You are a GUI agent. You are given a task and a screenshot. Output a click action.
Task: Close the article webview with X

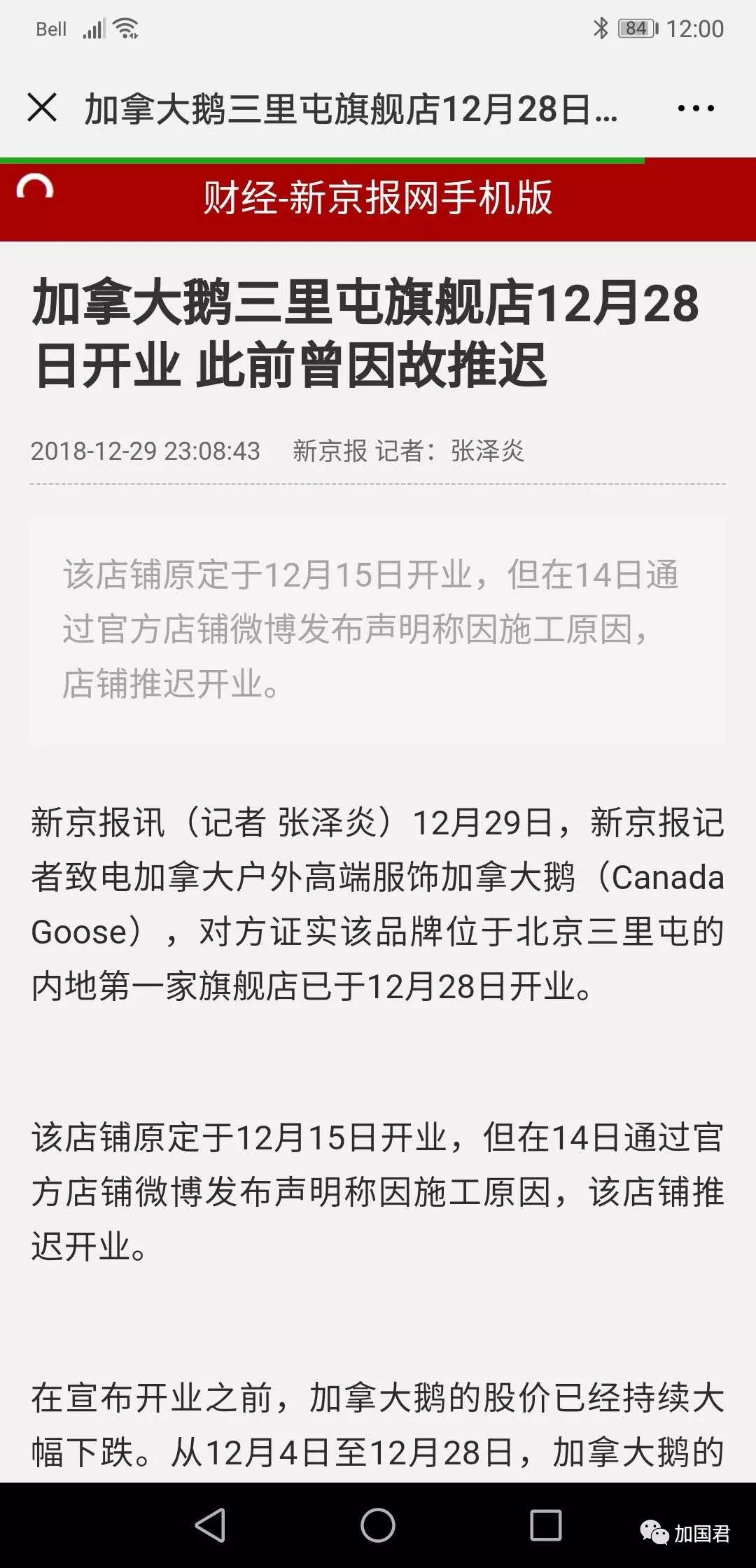point(42,108)
